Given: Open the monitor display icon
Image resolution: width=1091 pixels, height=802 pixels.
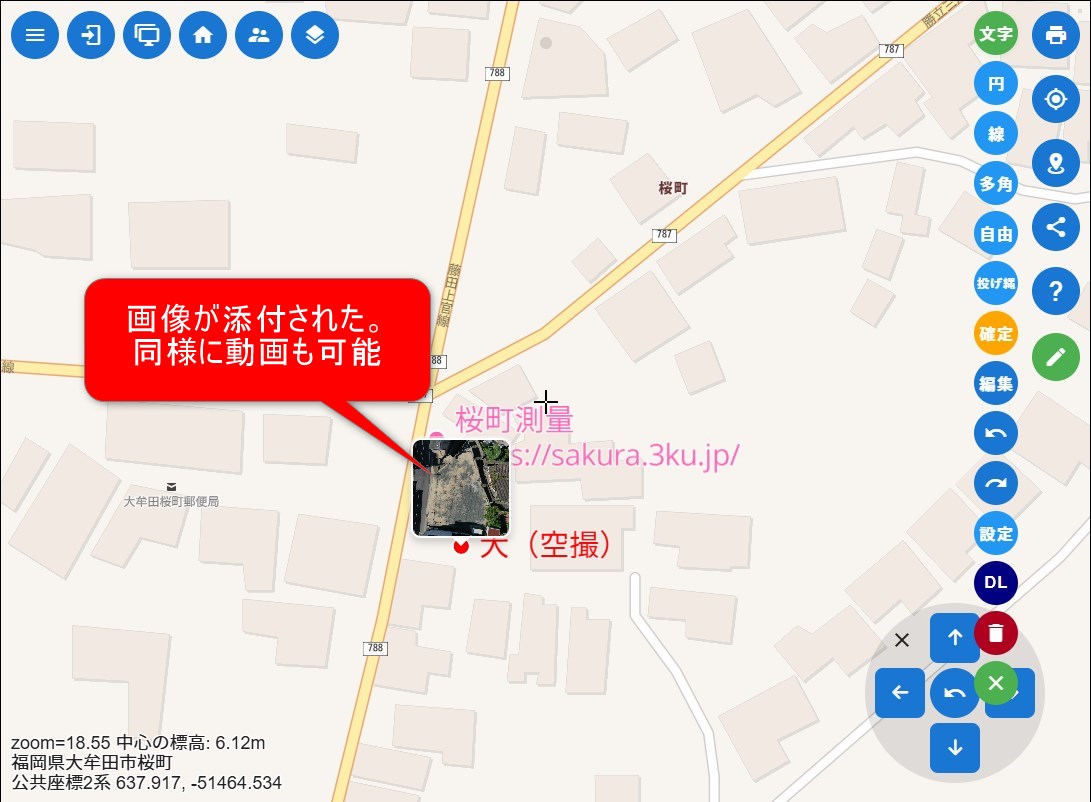Looking at the screenshot, I should [147, 36].
